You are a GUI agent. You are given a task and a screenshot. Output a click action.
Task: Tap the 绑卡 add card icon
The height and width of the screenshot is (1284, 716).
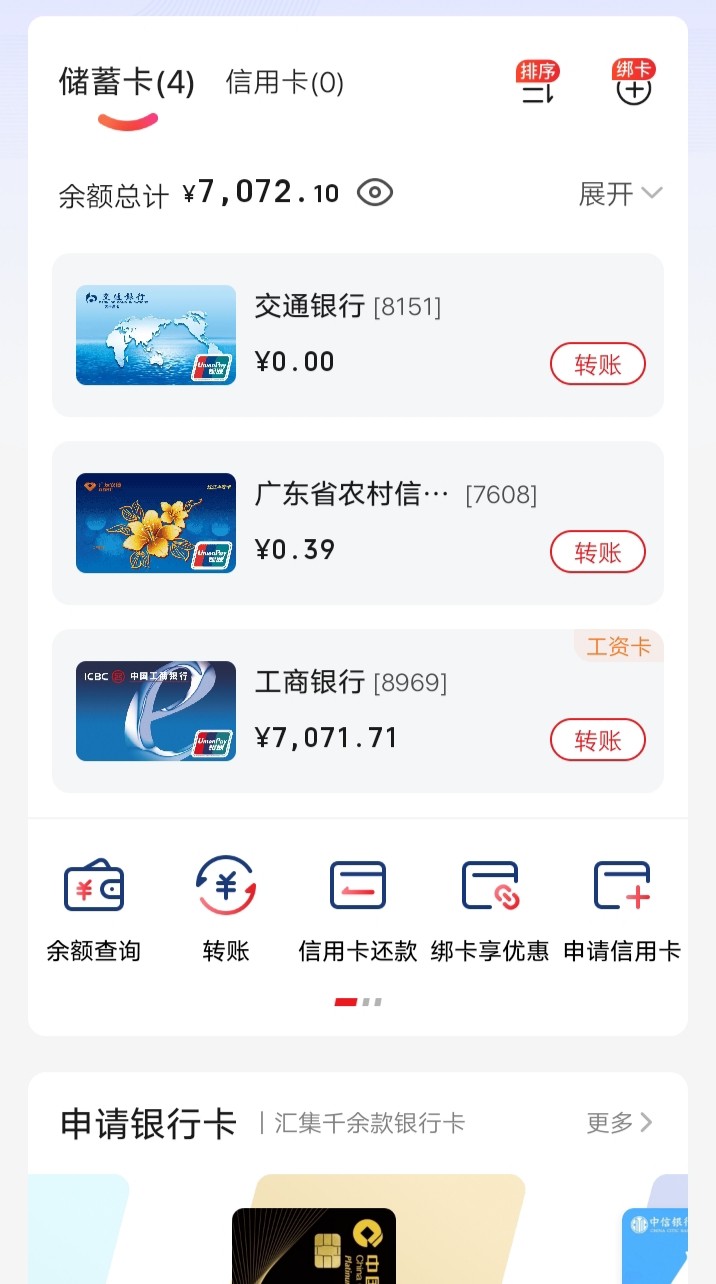click(633, 85)
